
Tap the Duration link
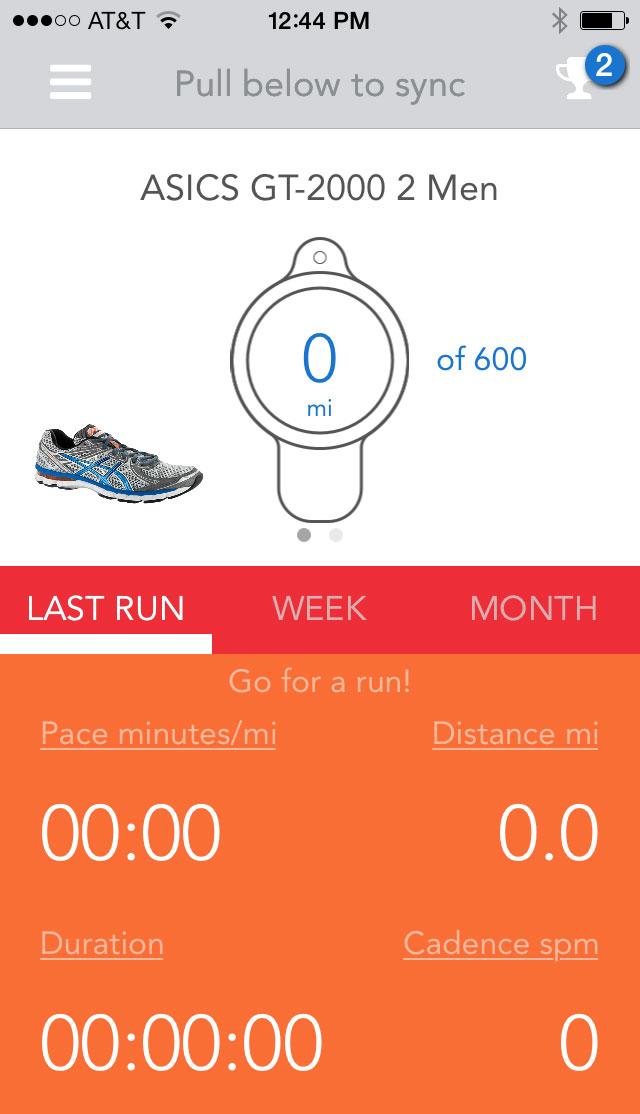pos(102,944)
